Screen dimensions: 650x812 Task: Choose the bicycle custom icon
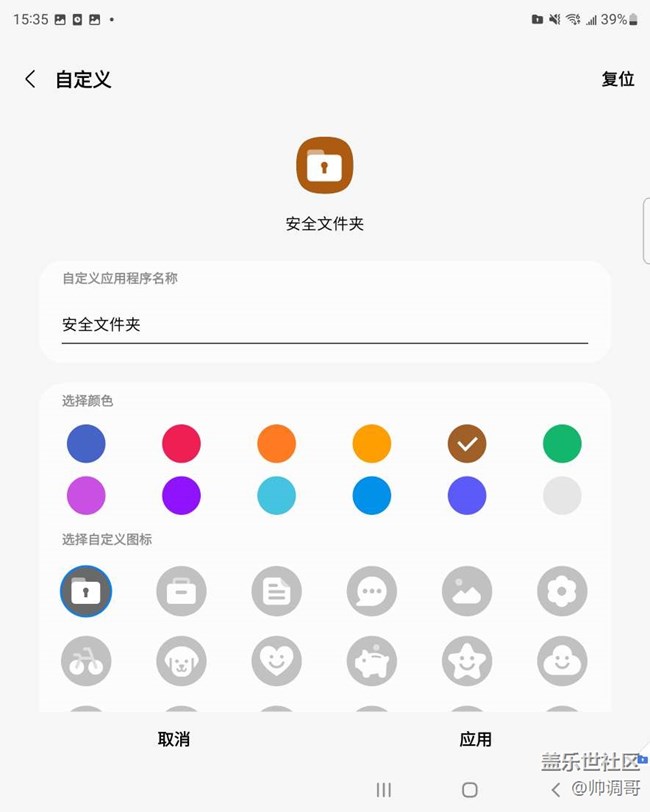point(86,660)
